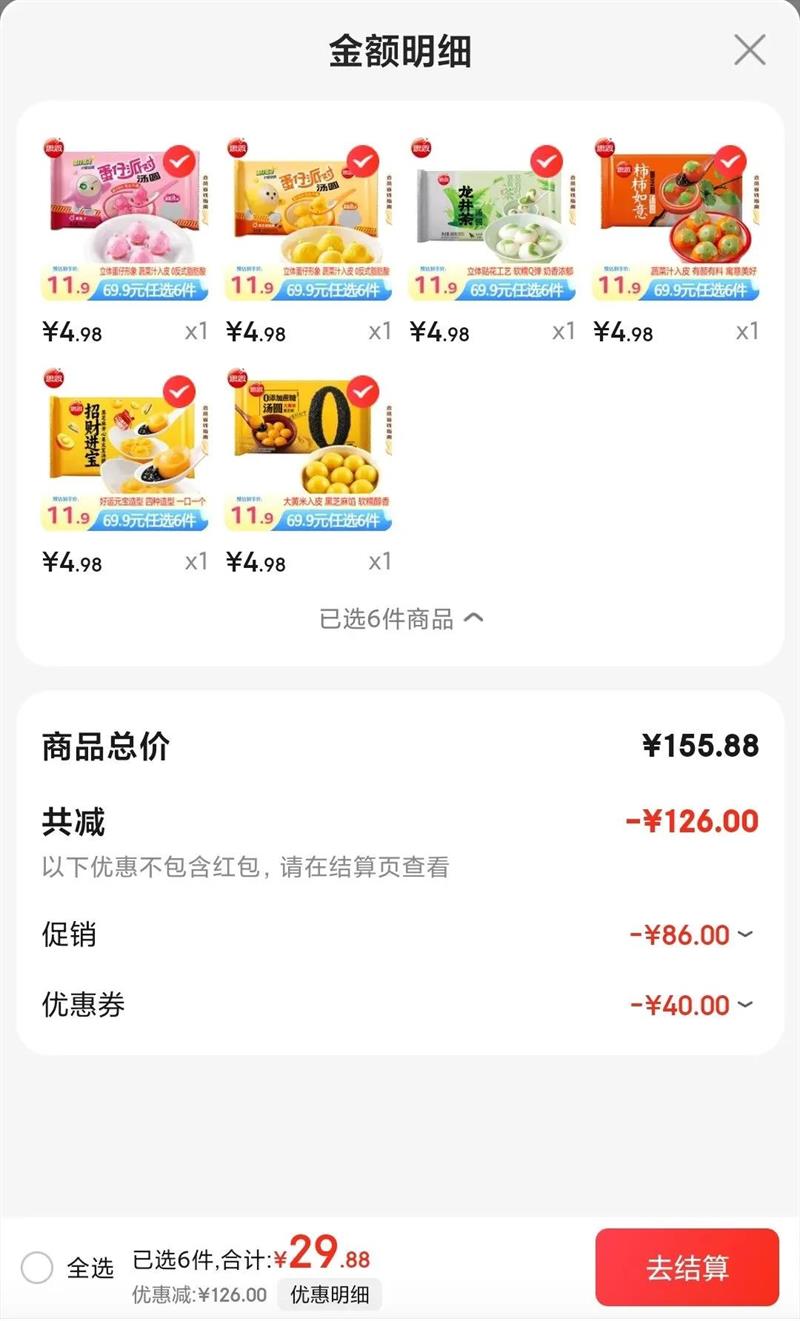The height and width of the screenshot is (1321, 800).
Task: Uncheck the 龙井茶 汤圆 product
Action: click(x=546, y=160)
